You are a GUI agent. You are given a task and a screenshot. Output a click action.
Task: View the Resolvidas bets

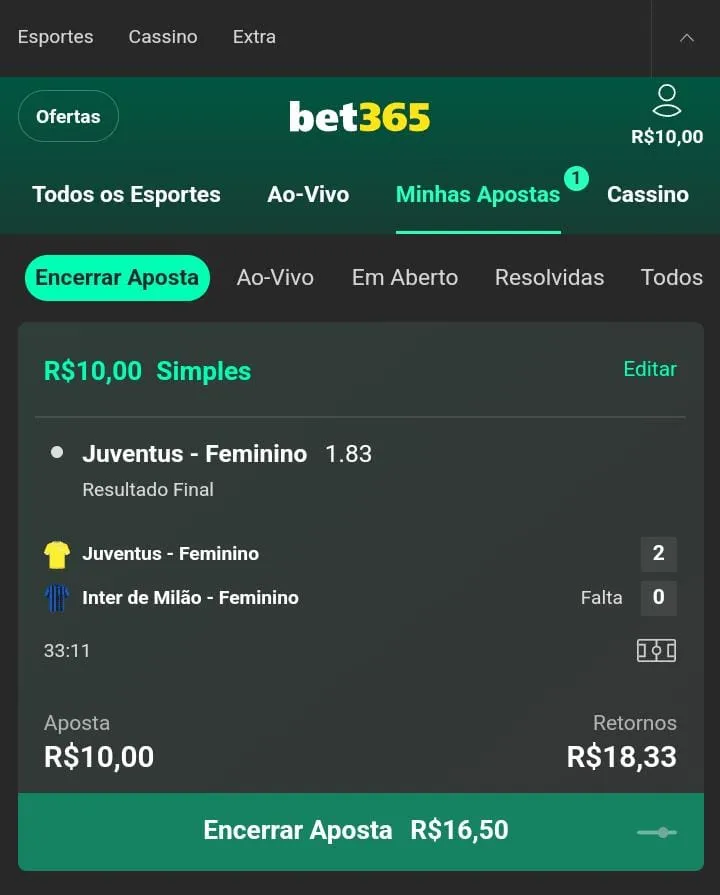point(549,278)
